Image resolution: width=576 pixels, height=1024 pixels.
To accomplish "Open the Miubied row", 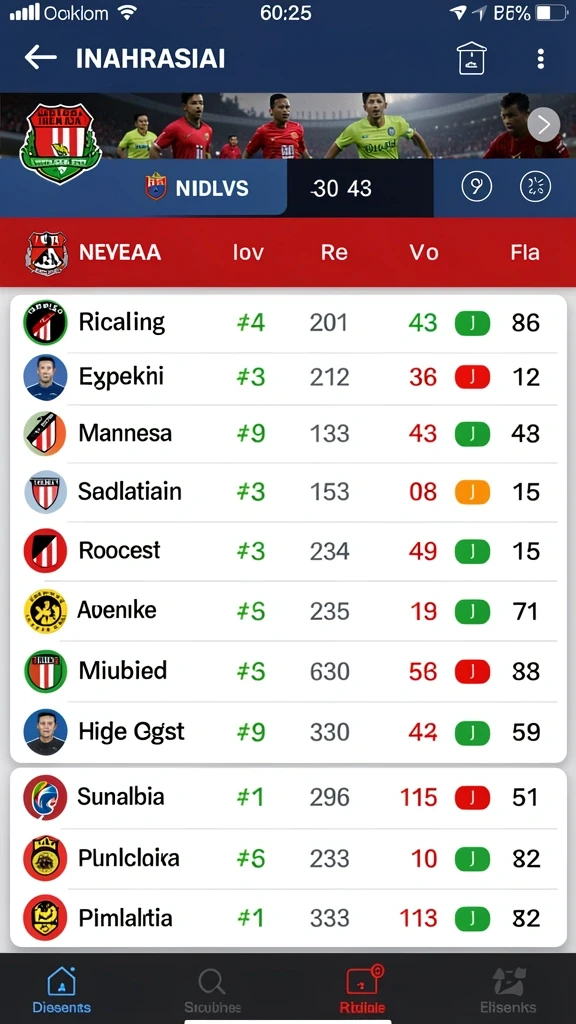I will [x=288, y=671].
